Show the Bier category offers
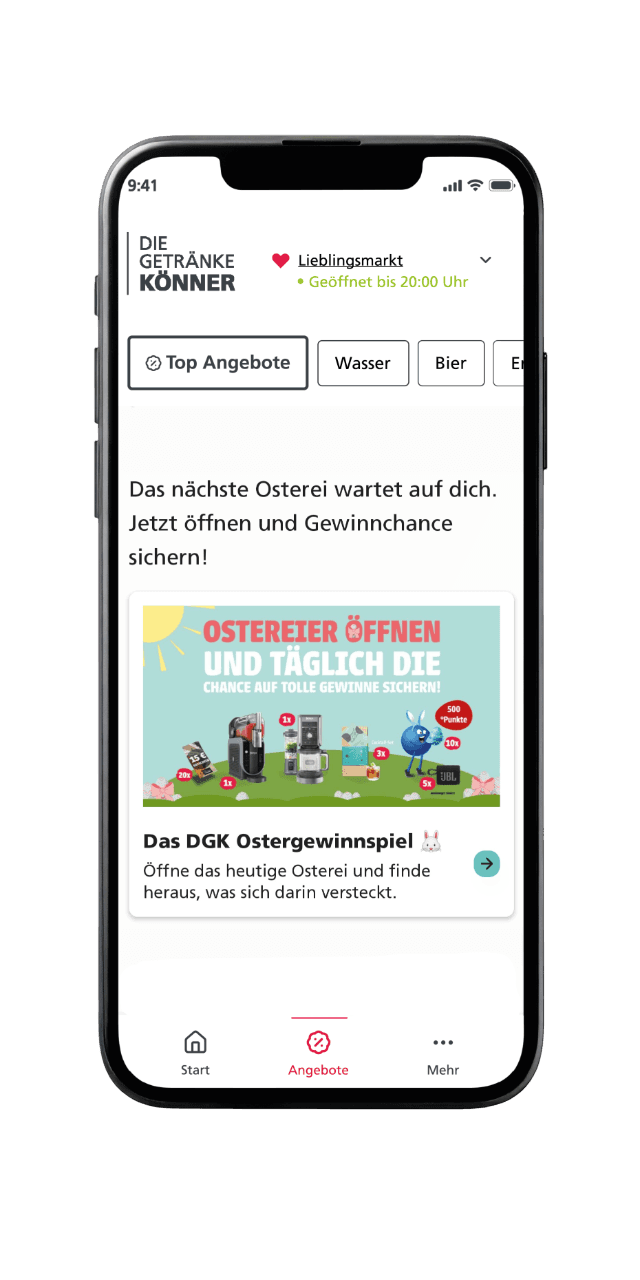 click(450, 363)
